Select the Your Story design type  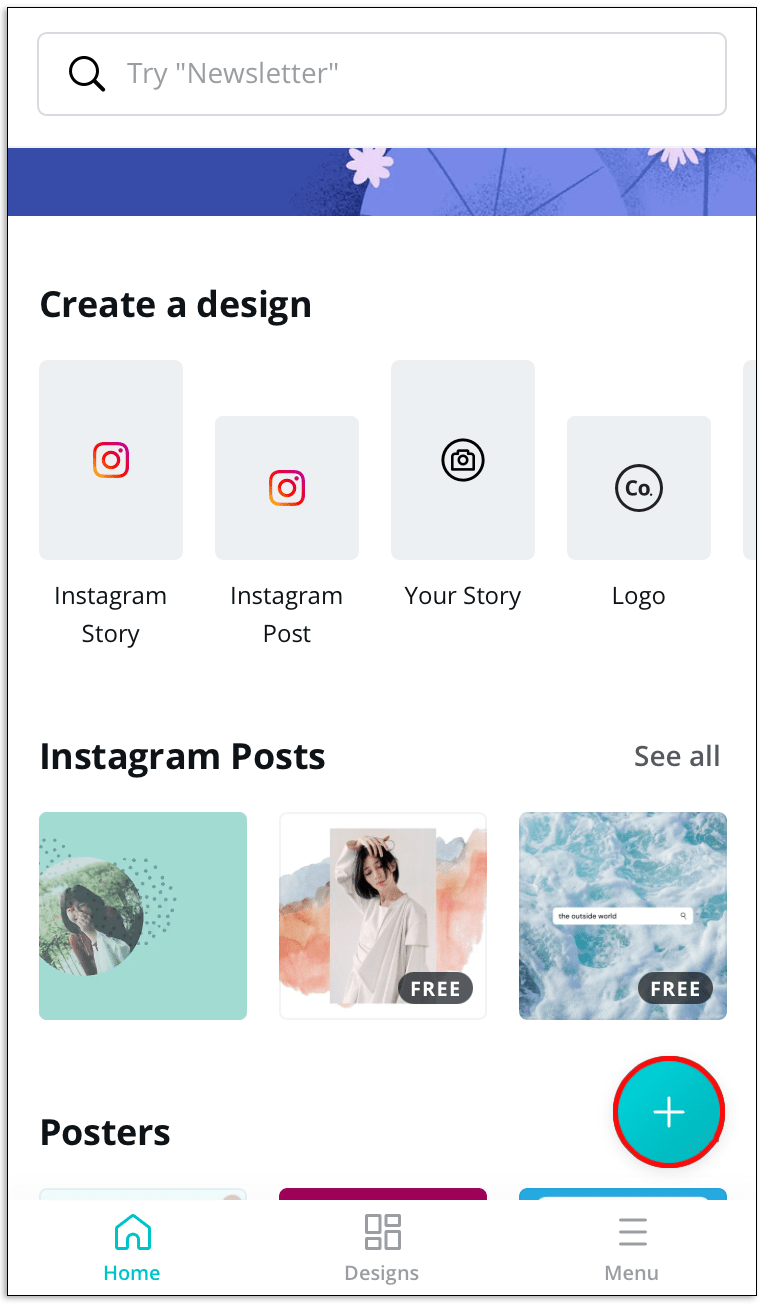click(463, 461)
